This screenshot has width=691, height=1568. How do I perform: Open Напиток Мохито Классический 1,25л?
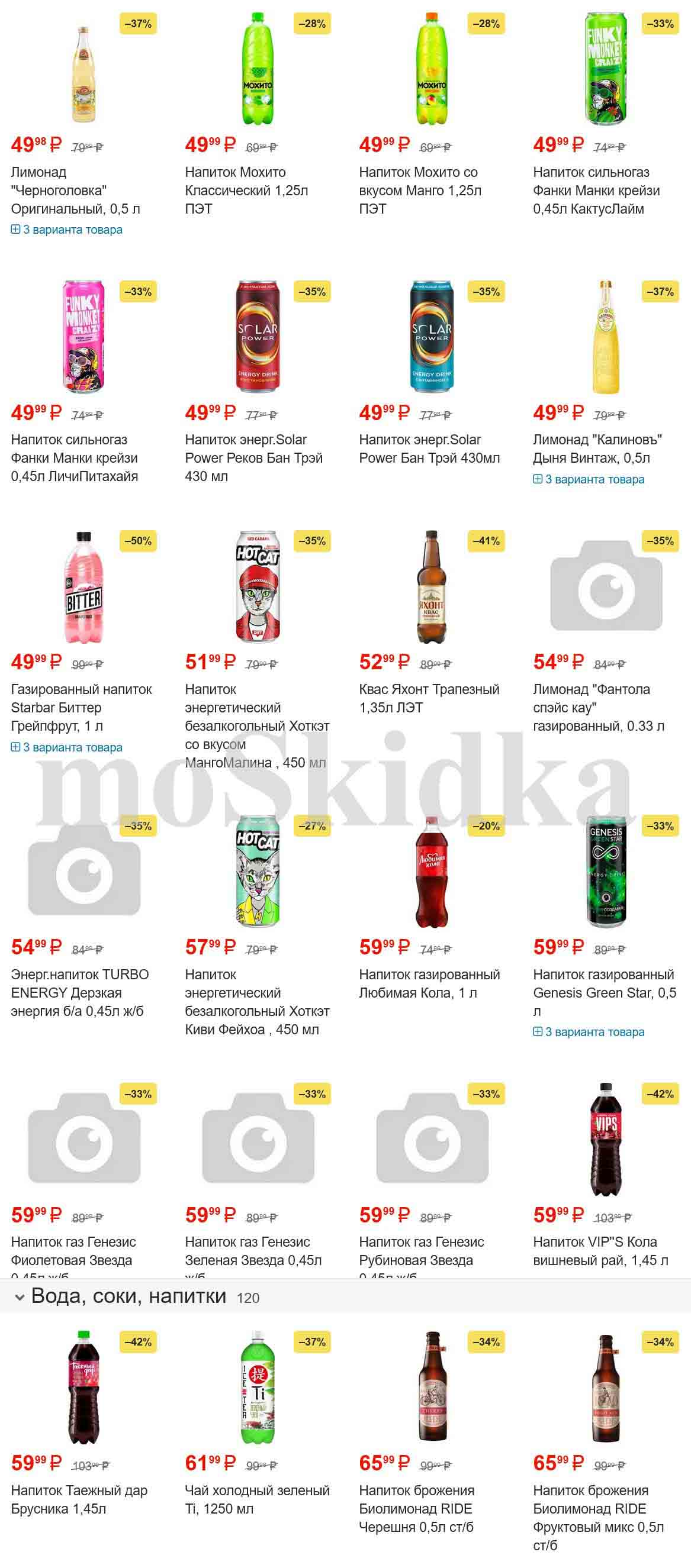tap(246, 190)
